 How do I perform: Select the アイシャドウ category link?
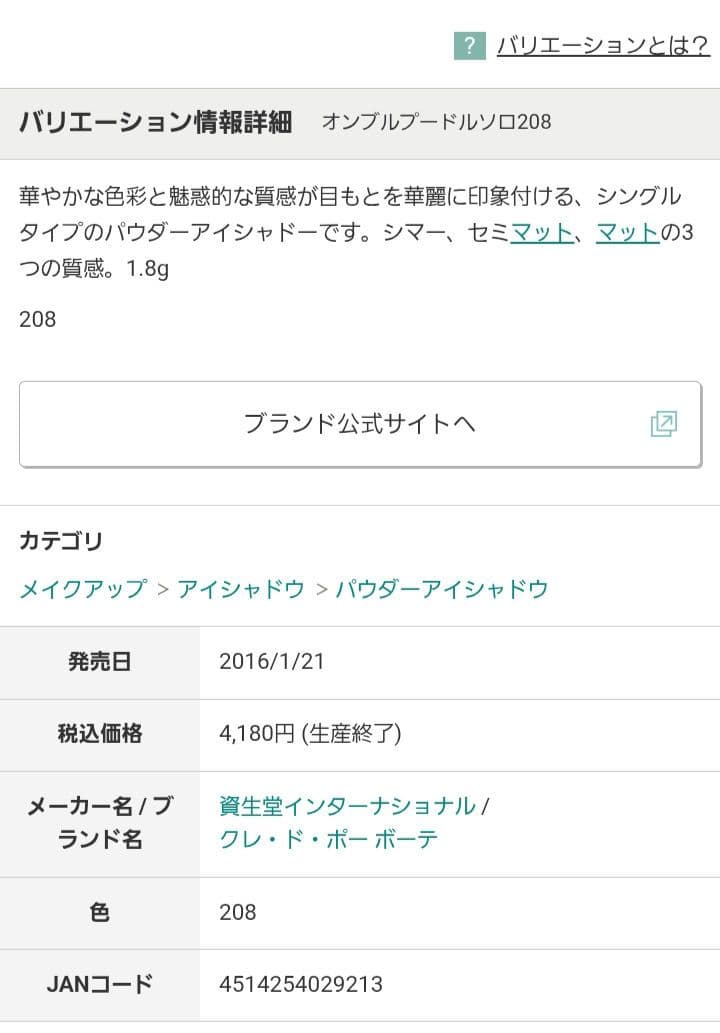pyautogui.click(x=241, y=589)
